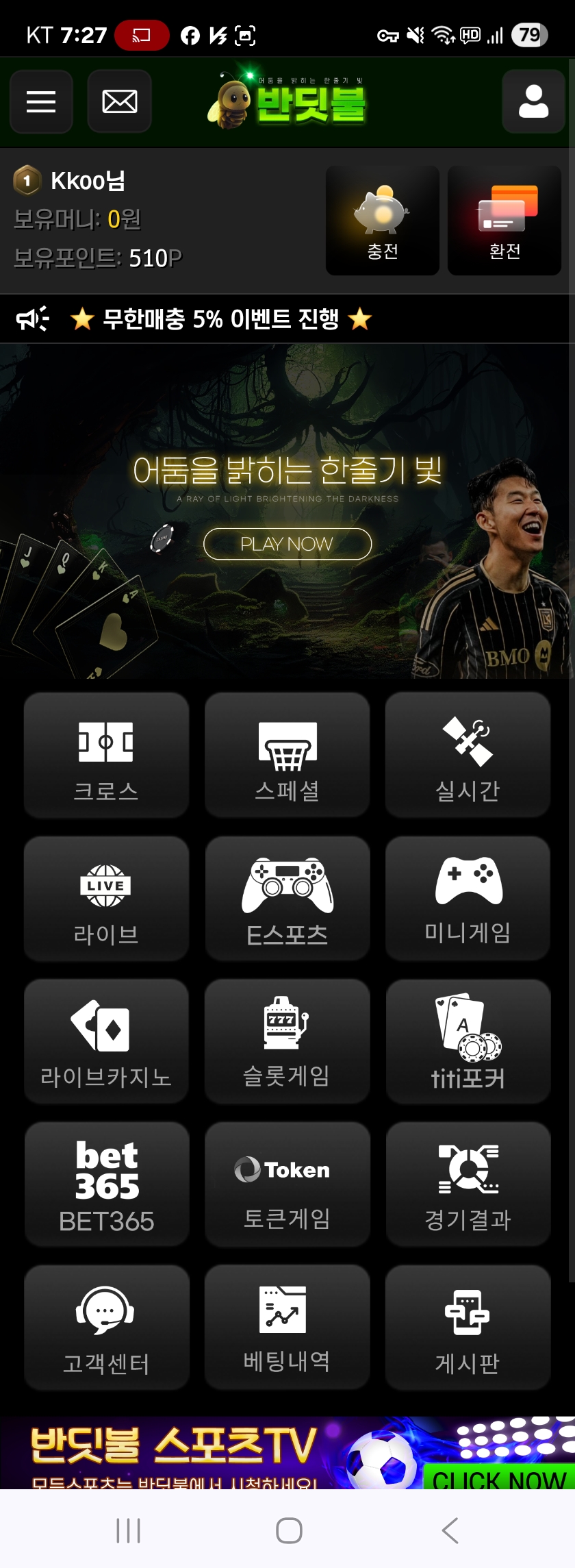Open the hamburger menu
The width and height of the screenshot is (575, 1568).
pos(41,101)
